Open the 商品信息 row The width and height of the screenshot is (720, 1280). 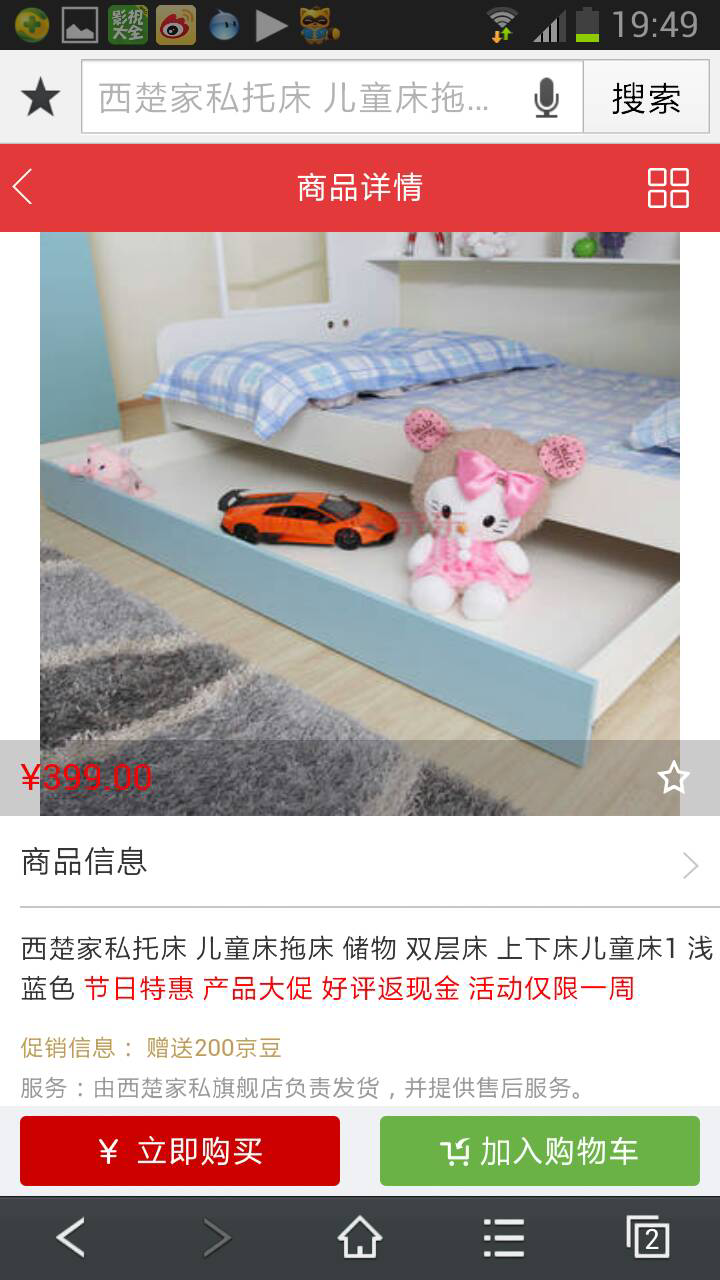tap(360, 862)
